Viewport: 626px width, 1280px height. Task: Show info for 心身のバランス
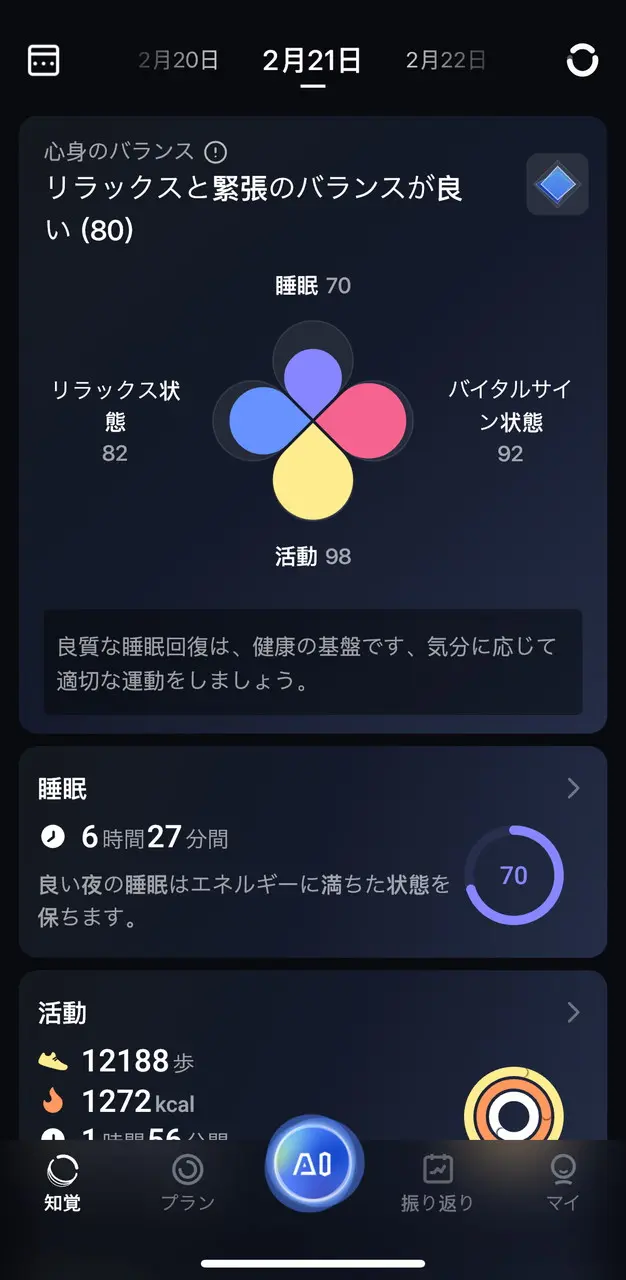[215, 152]
